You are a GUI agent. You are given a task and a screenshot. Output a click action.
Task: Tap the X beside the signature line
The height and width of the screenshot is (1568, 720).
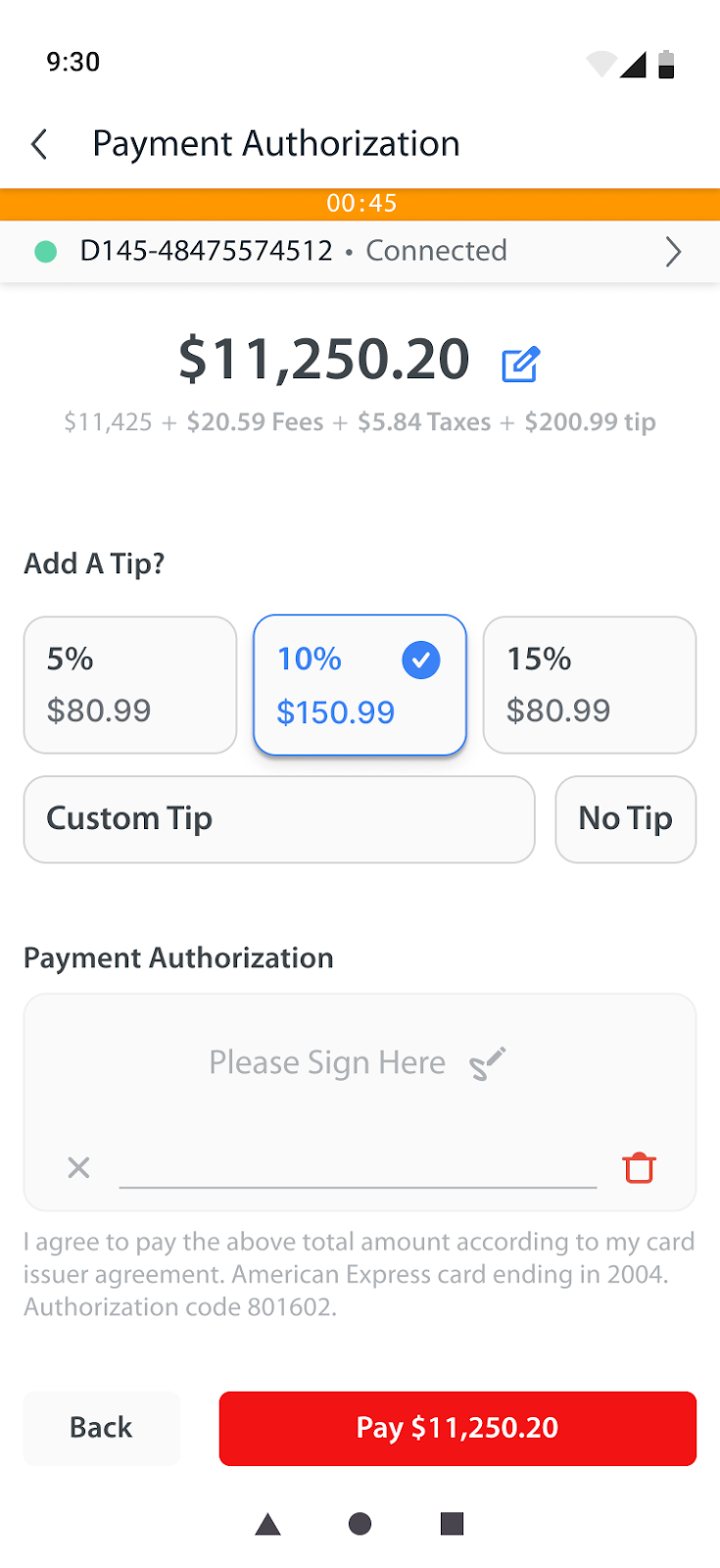coord(78,1168)
